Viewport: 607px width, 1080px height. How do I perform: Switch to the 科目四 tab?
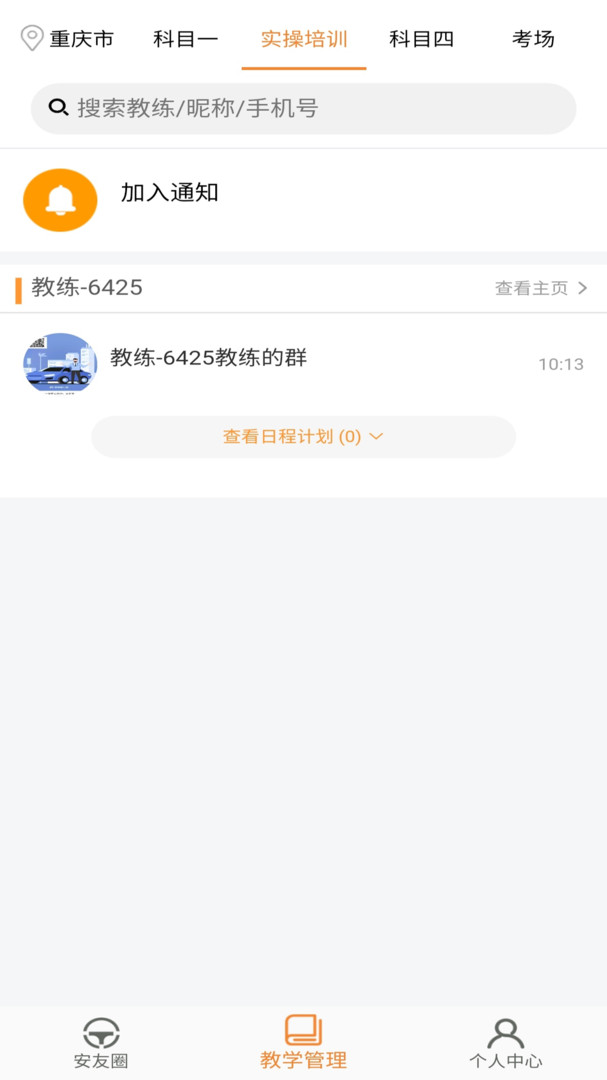tap(421, 39)
